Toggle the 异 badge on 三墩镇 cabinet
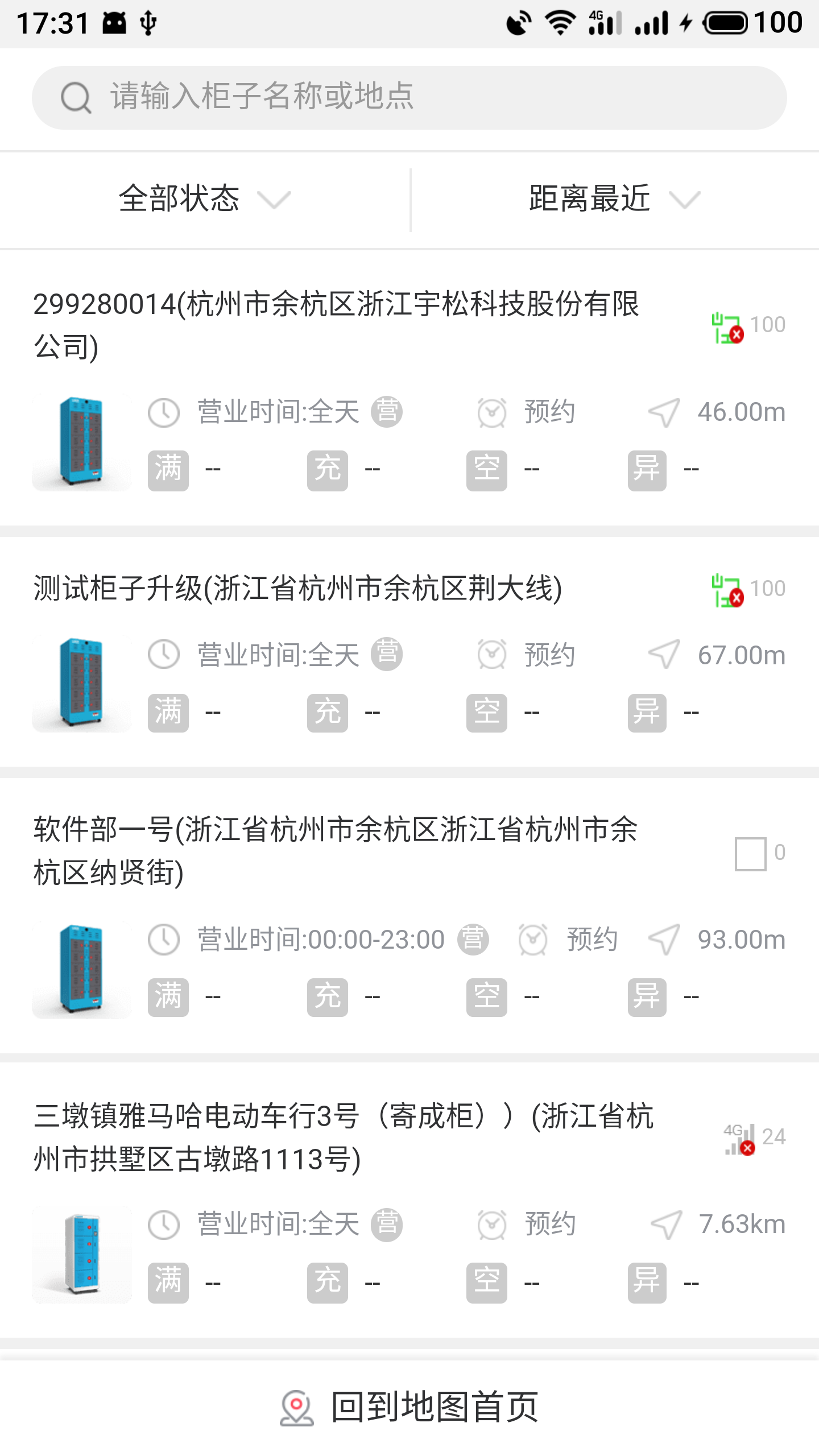 647,1281
